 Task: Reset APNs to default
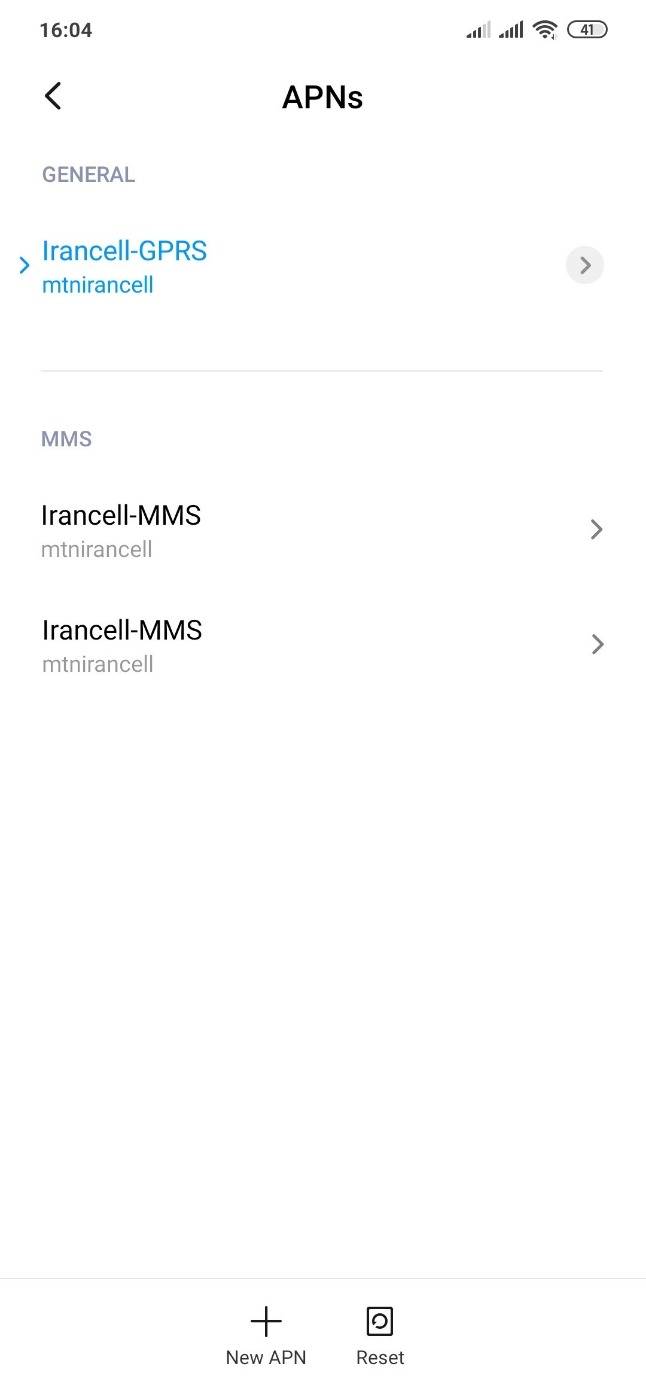click(380, 1336)
